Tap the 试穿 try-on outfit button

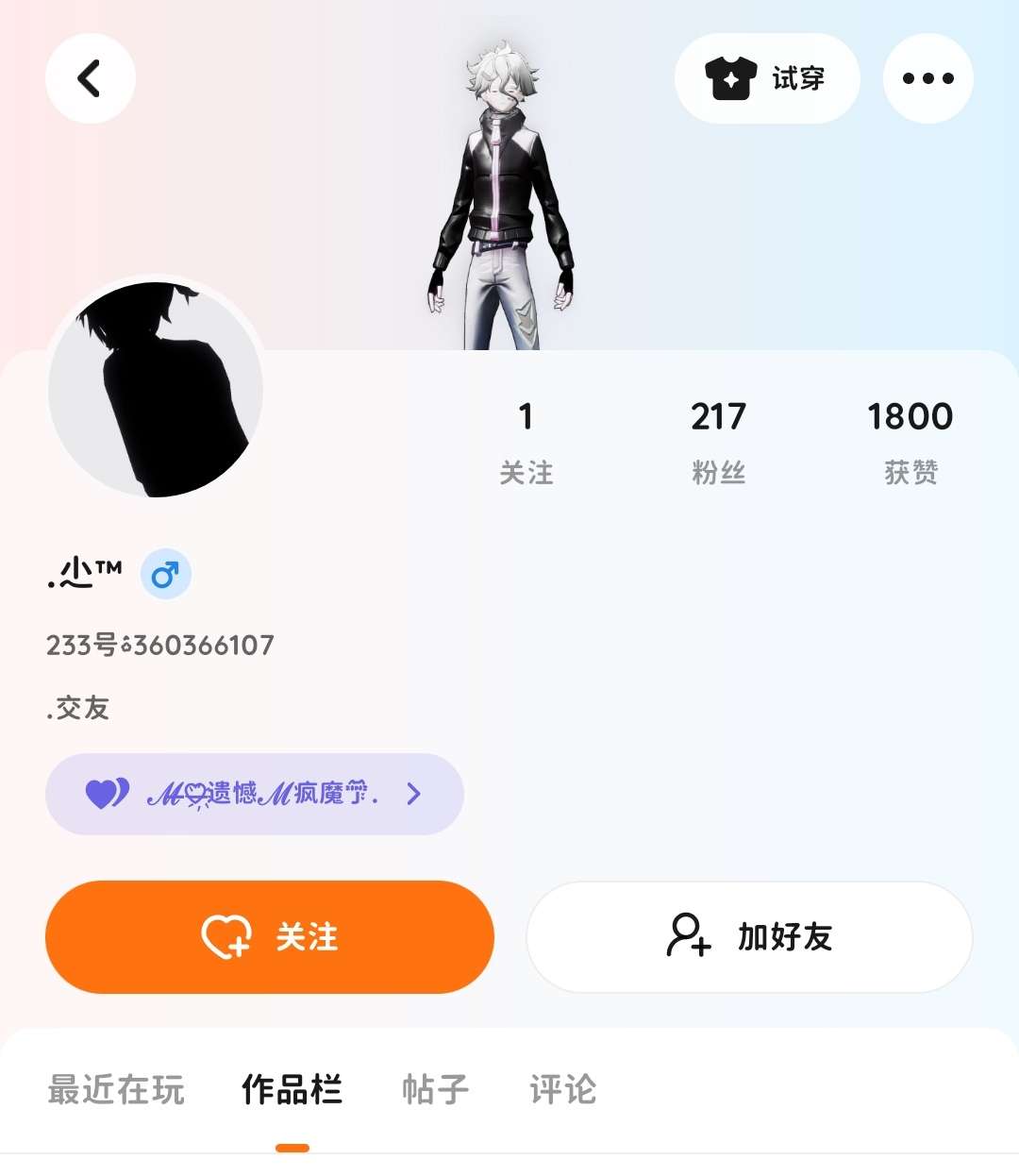(x=767, y=78)
